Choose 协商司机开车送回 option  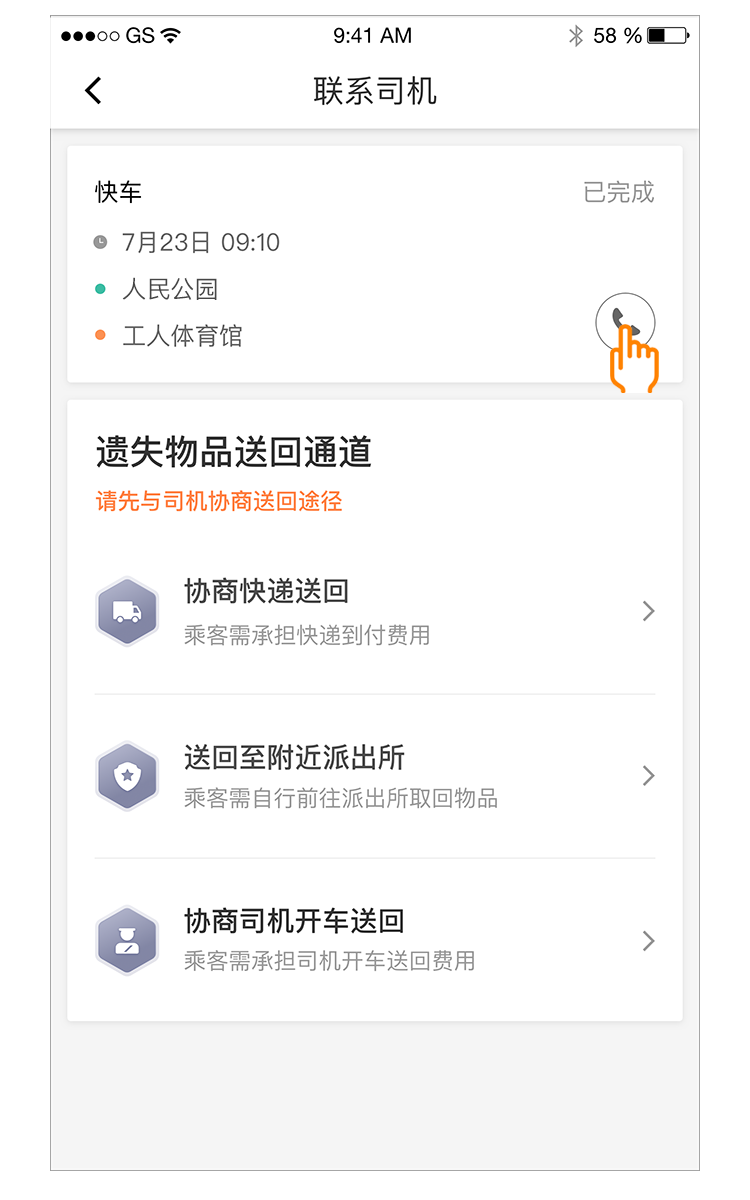[x=375, y=940]
